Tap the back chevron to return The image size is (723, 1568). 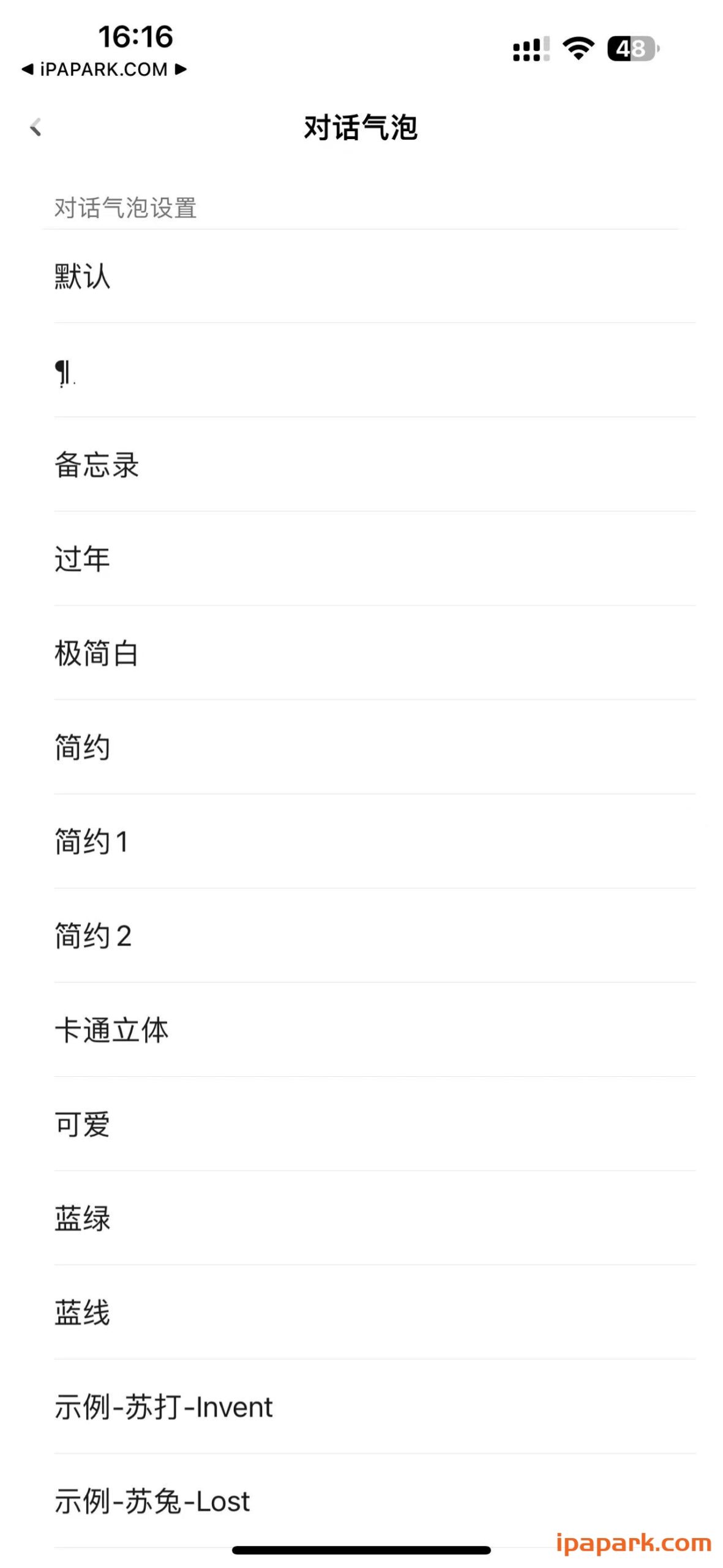35,127
